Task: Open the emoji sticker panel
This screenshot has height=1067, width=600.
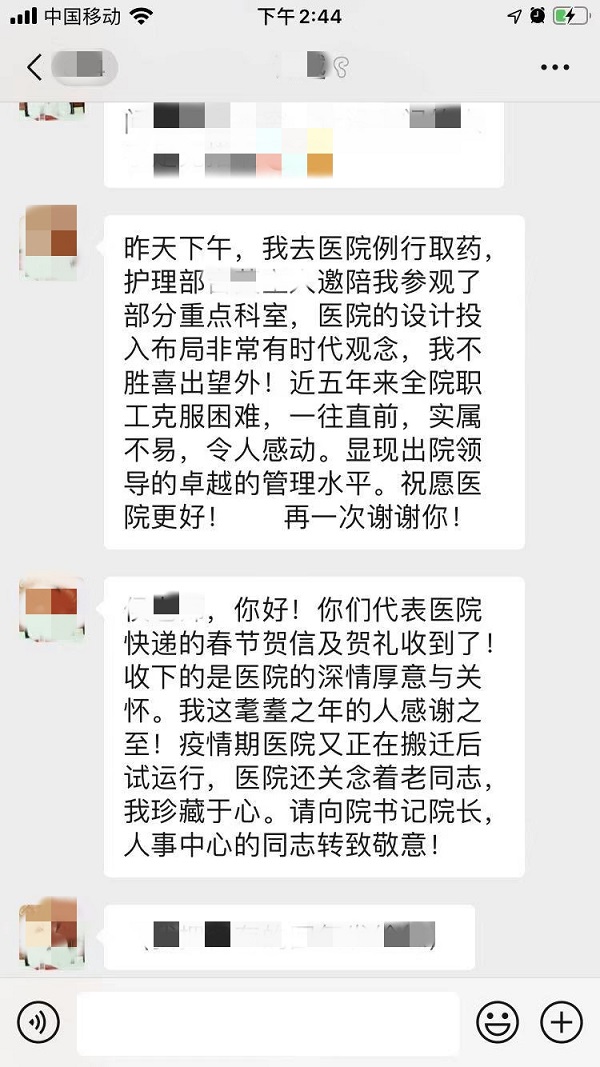Action: click(497, 1022)
